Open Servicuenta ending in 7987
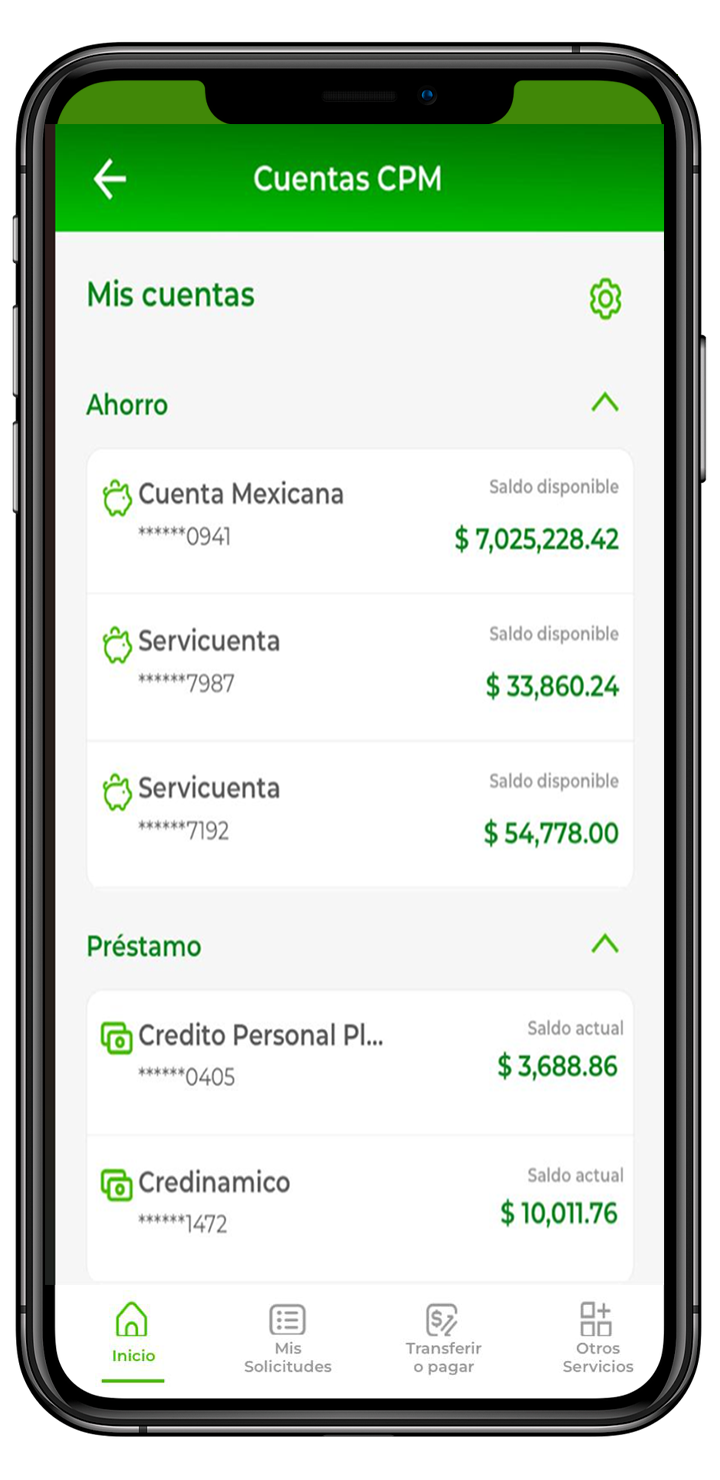 pos(360,666)
